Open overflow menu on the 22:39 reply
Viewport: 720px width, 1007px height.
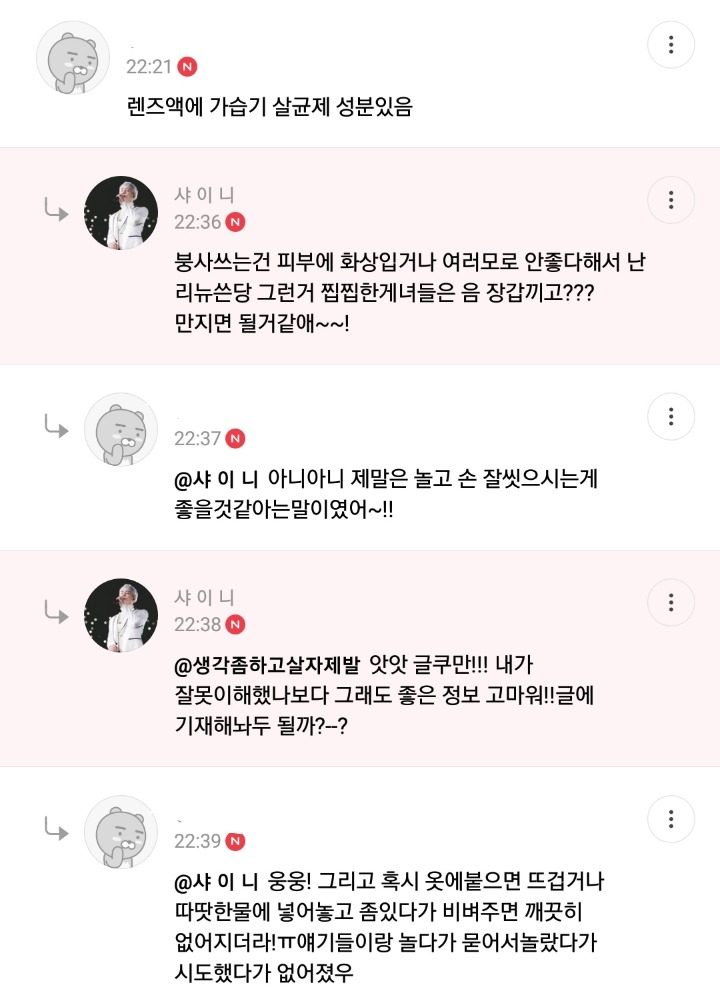tap(671, 819)
